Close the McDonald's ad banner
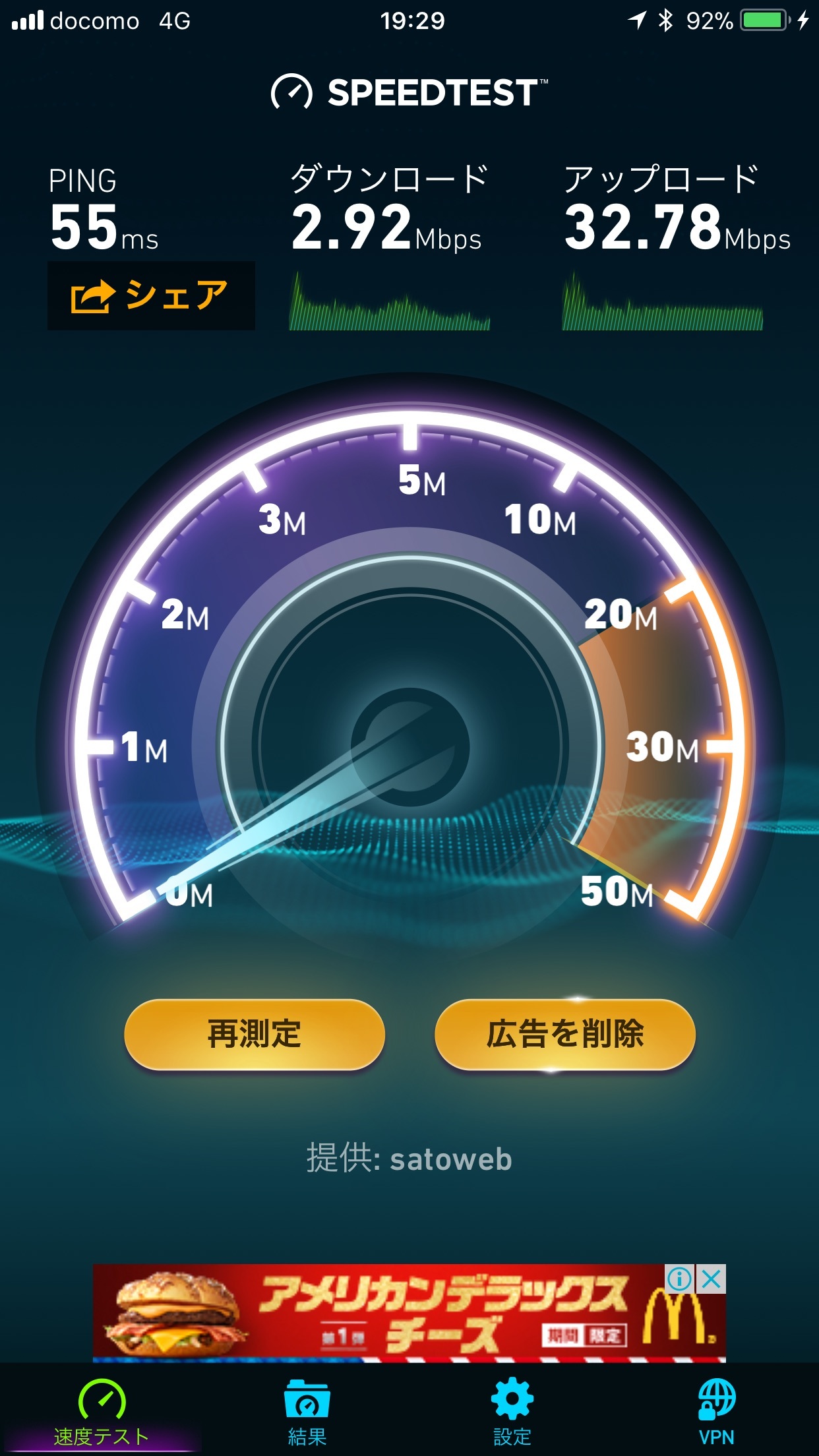 click(712, 1279)
